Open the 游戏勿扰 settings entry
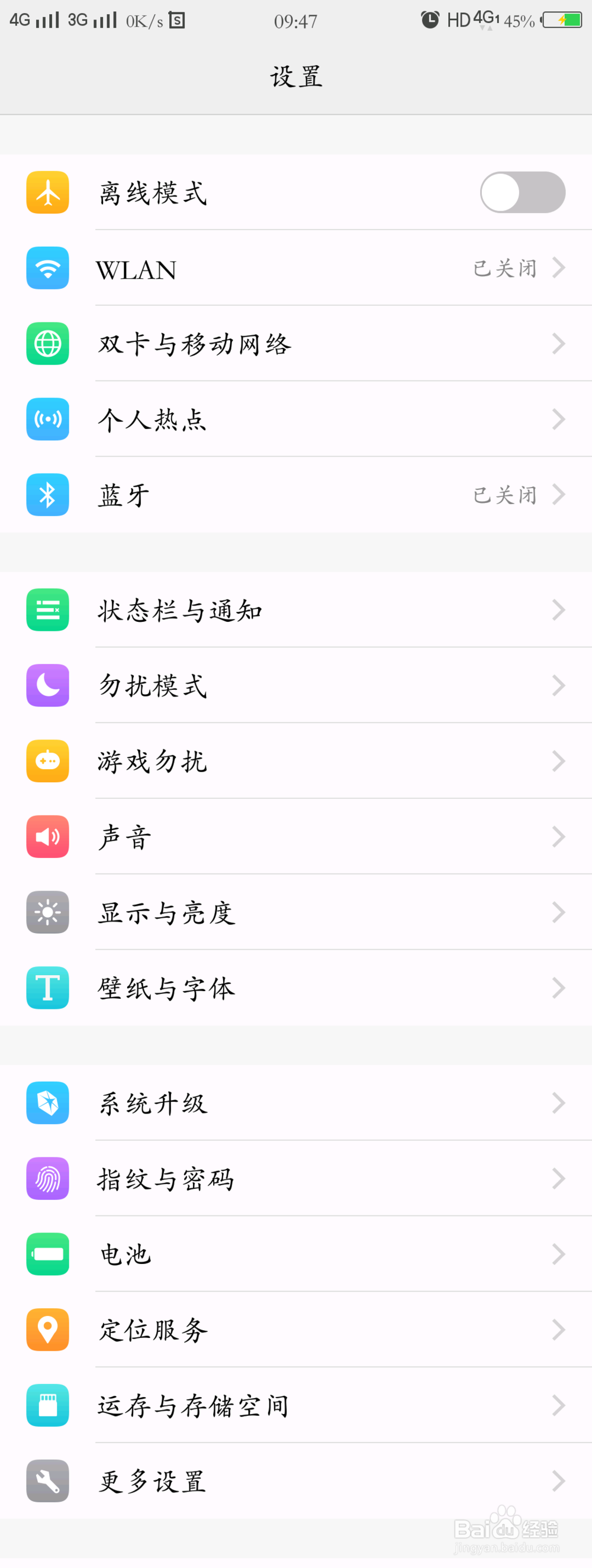The width and height of the screenshot is (592, 1568). (296, 761)
